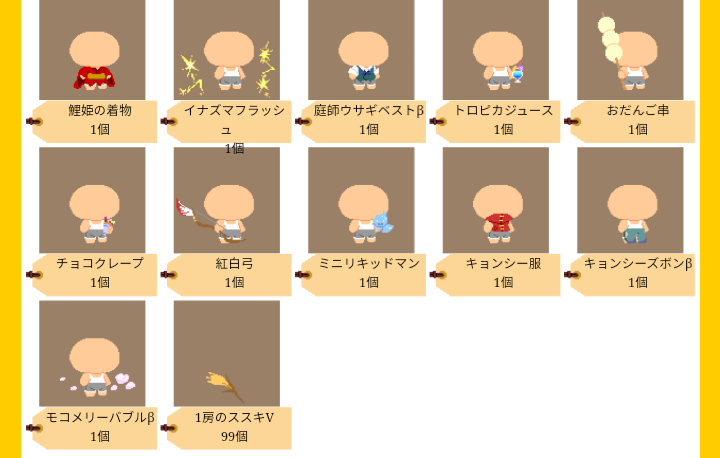This screenshot has height=458, width=720.
Task: Choose the 紅白弓 item
Action: tap(227, 200)
